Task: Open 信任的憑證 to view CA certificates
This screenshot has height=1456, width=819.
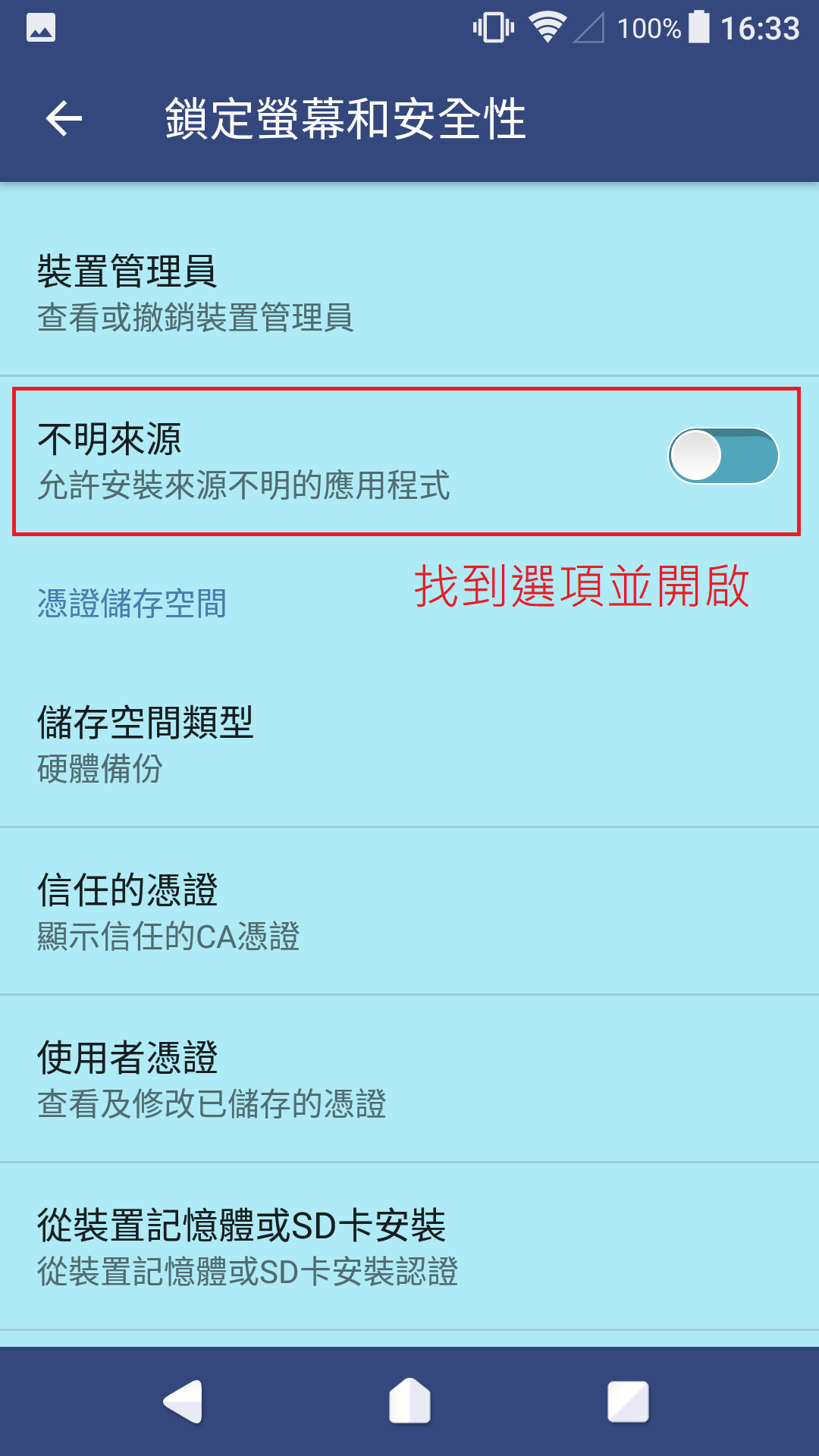Action: (x=409, y=912)
